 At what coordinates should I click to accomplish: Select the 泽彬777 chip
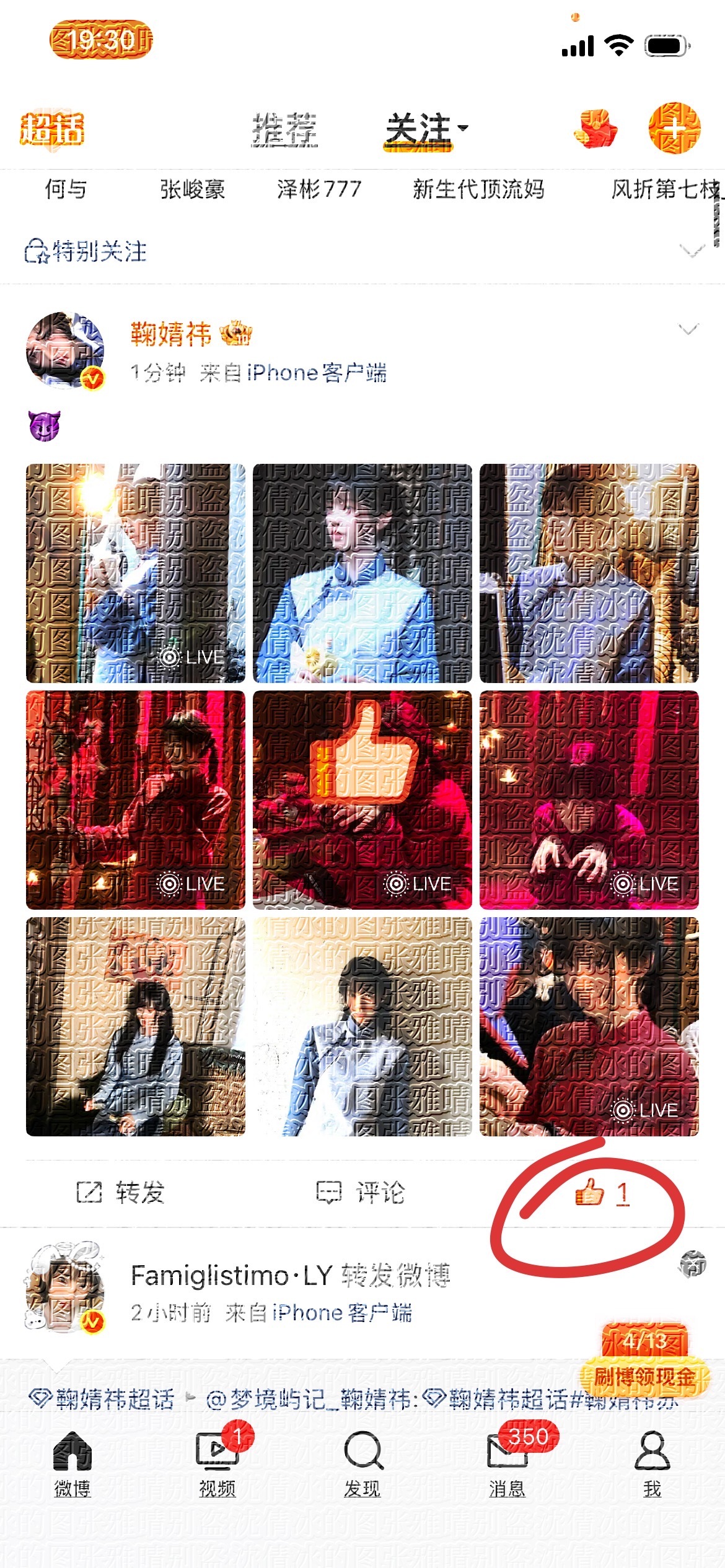point(319,189)
